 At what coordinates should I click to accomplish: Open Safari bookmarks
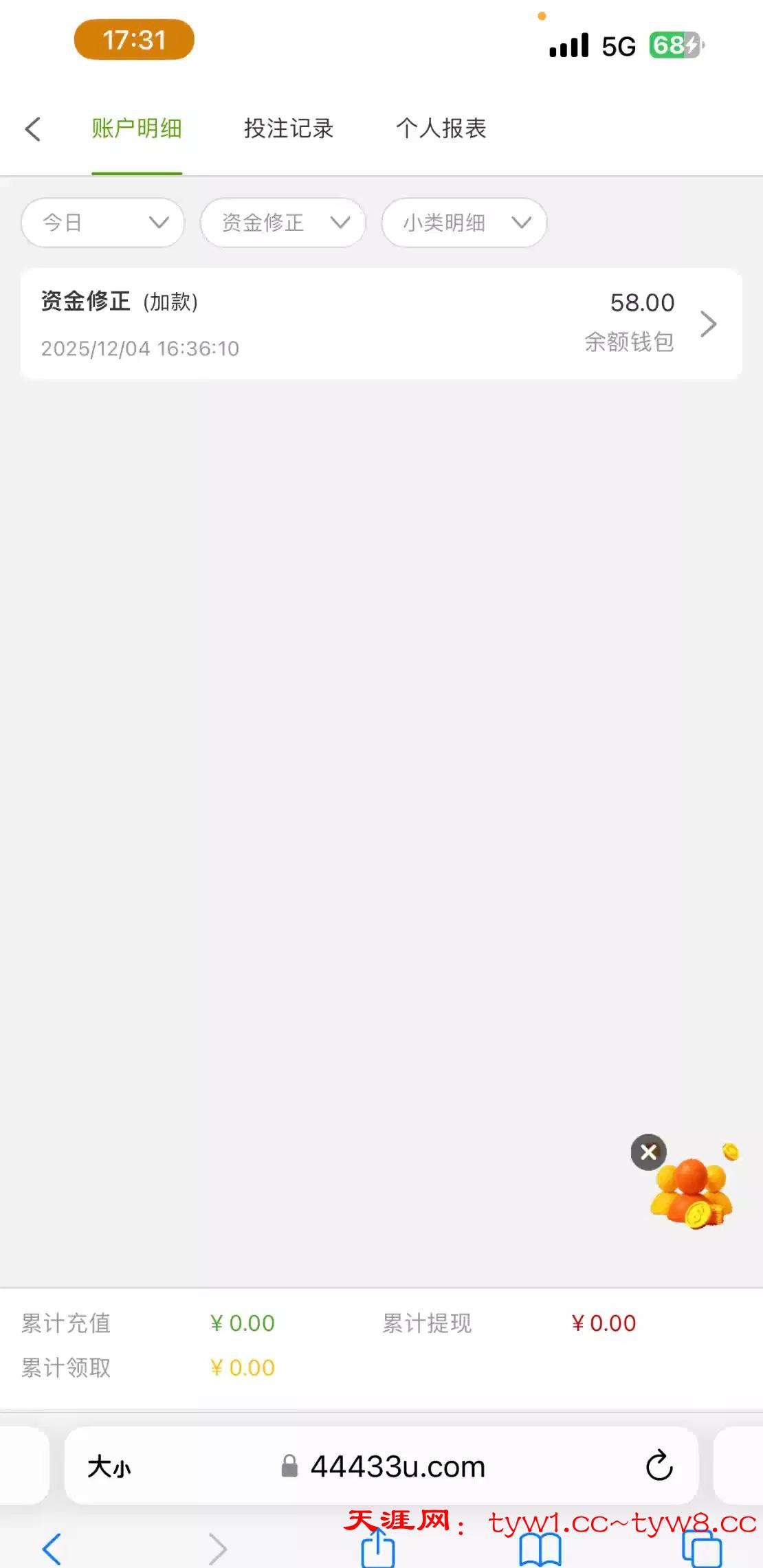pos(540,1550)
